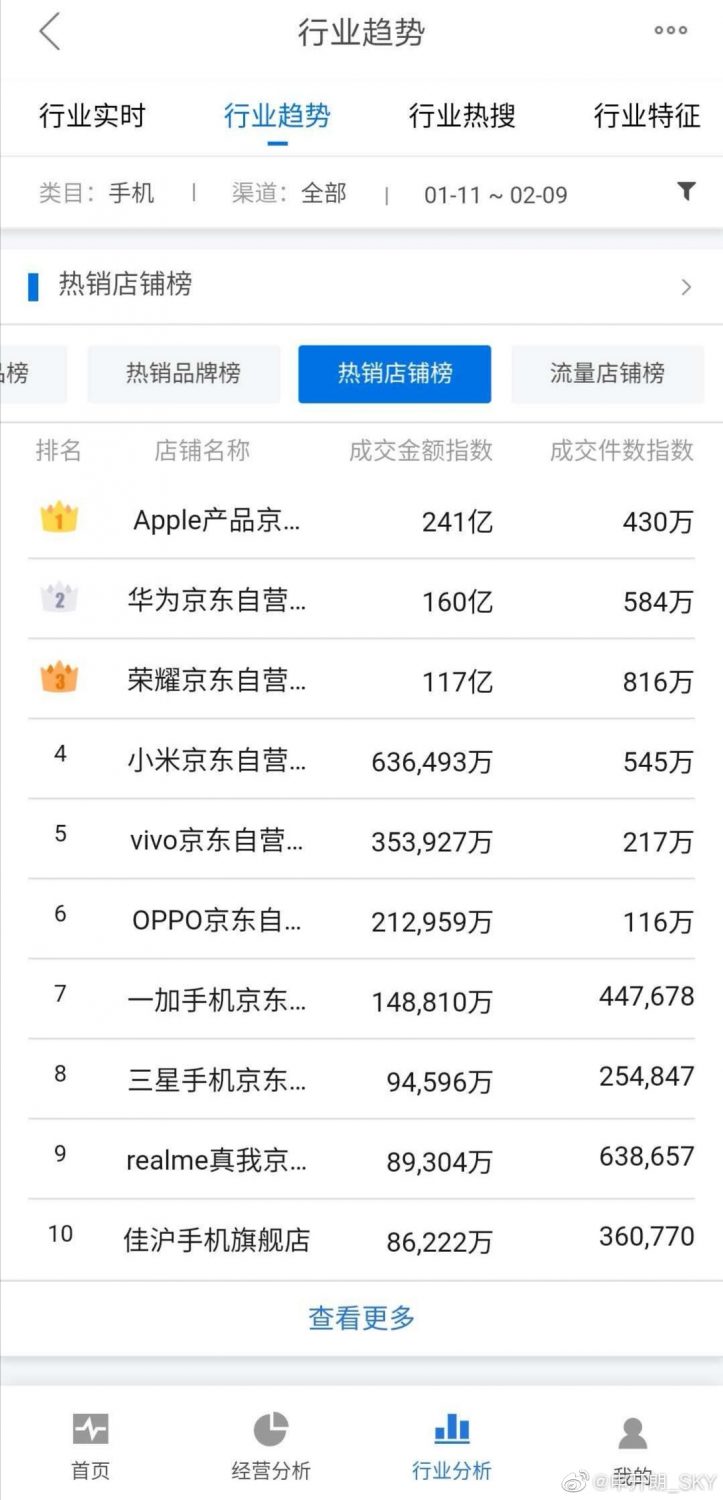The height and width of the screenshot is (1500, 723).
Task: Open the 小米京东自营 store row
Action: 361,760
